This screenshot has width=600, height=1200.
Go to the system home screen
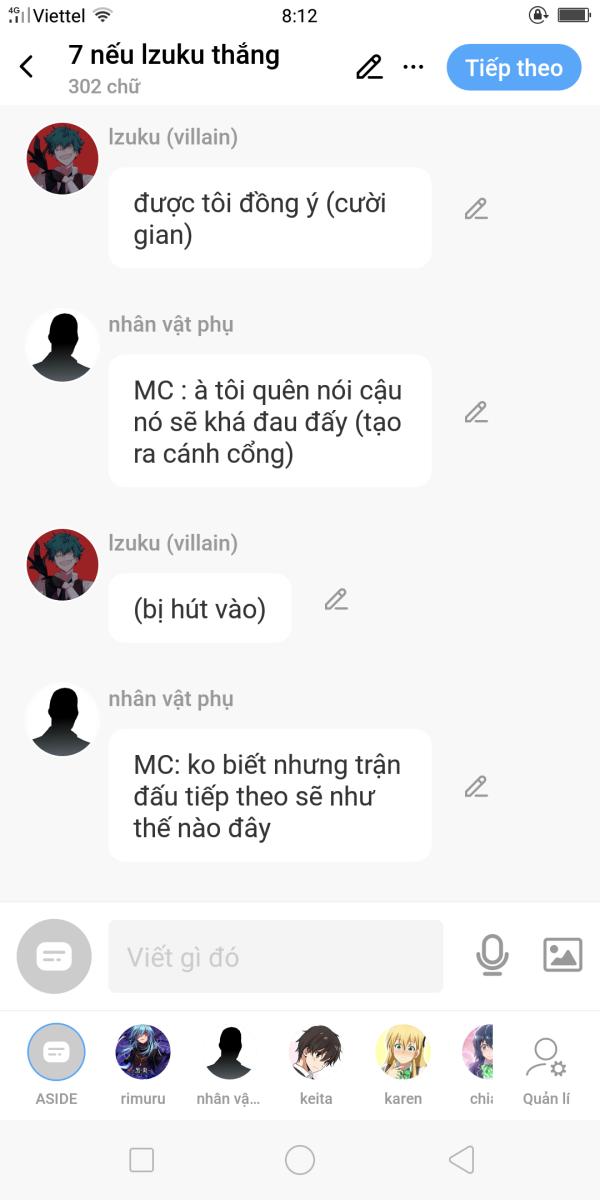[x=300, y=1159]
